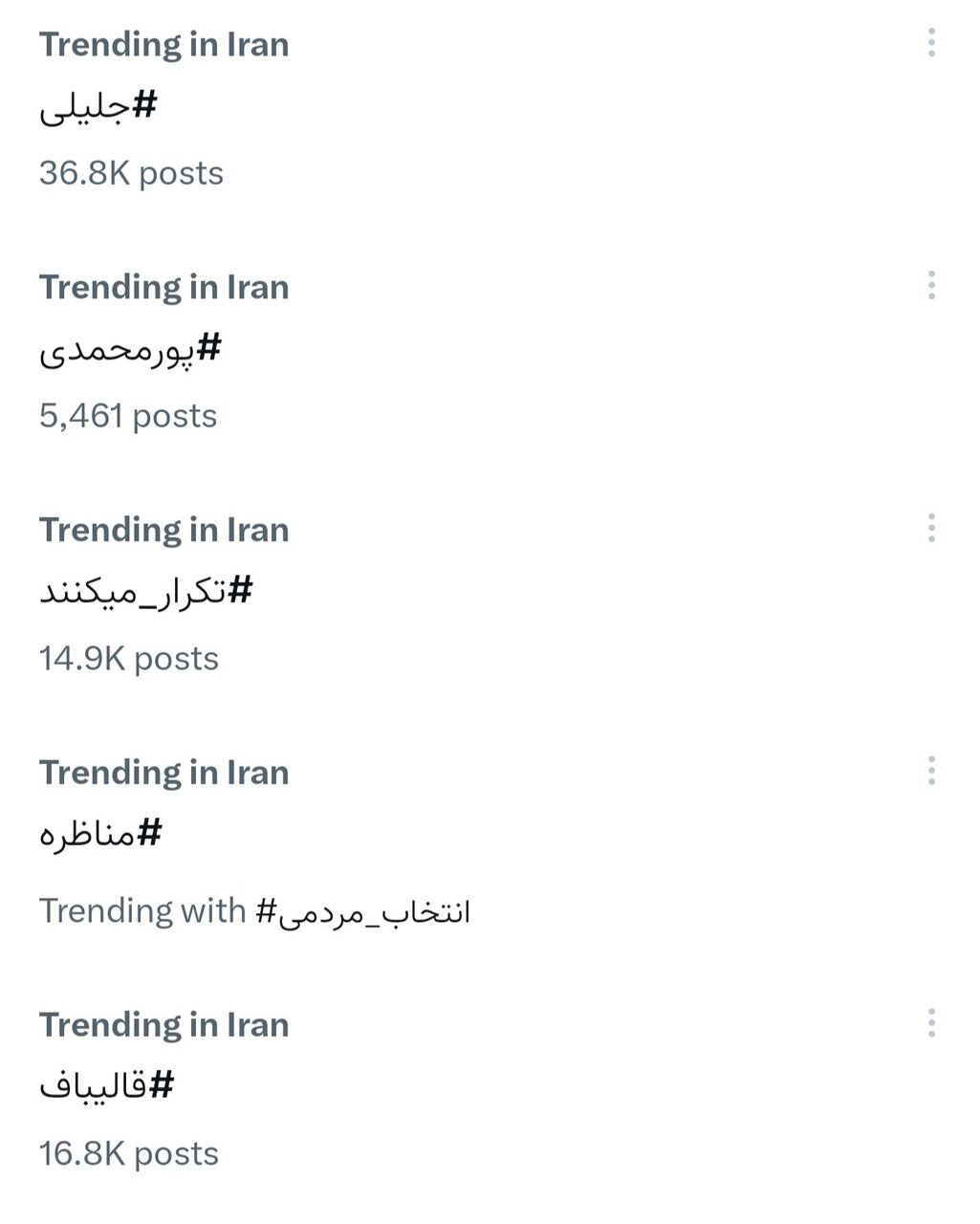The width and height of the screenshot is (980, 1224).
Task: Click the "14.9K posts" count
Action: tap(128, 657)
